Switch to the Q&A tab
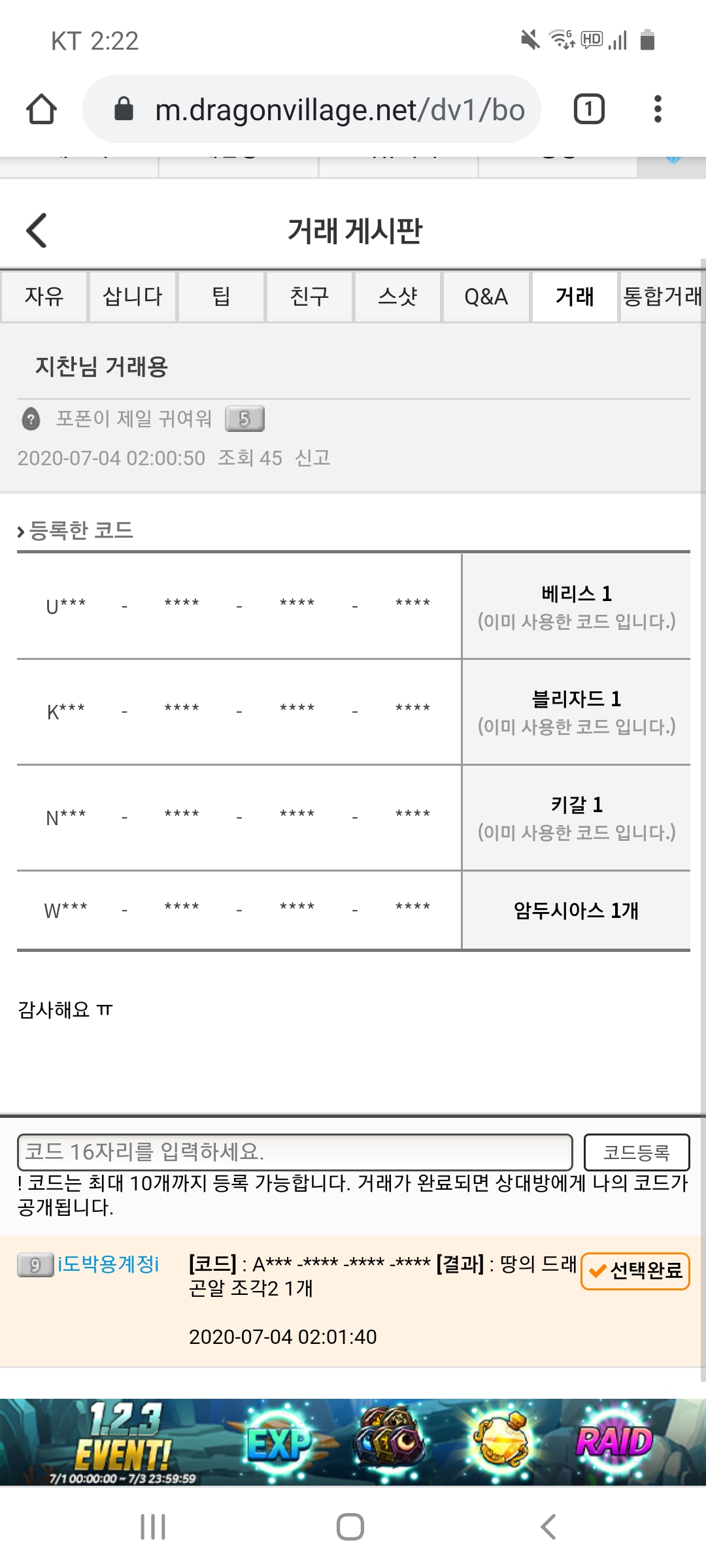This screenshot has width=706, height=1568. pos(486,297)
